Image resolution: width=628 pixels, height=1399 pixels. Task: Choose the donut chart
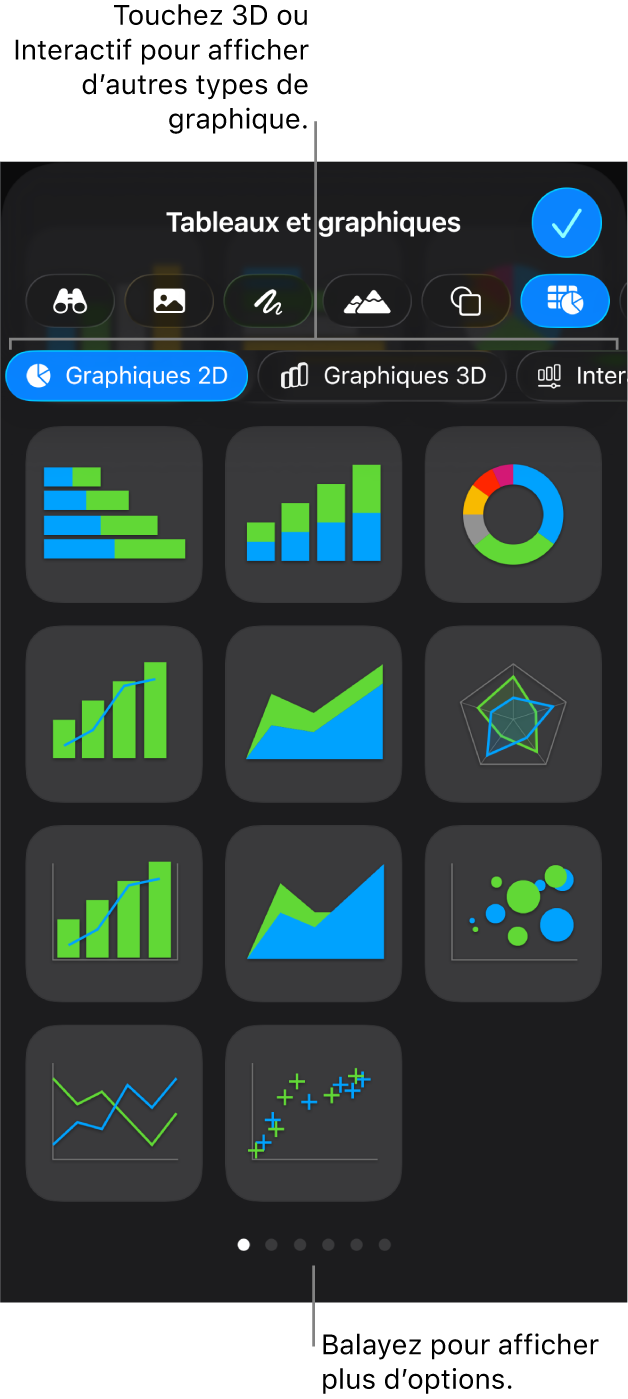513,514
